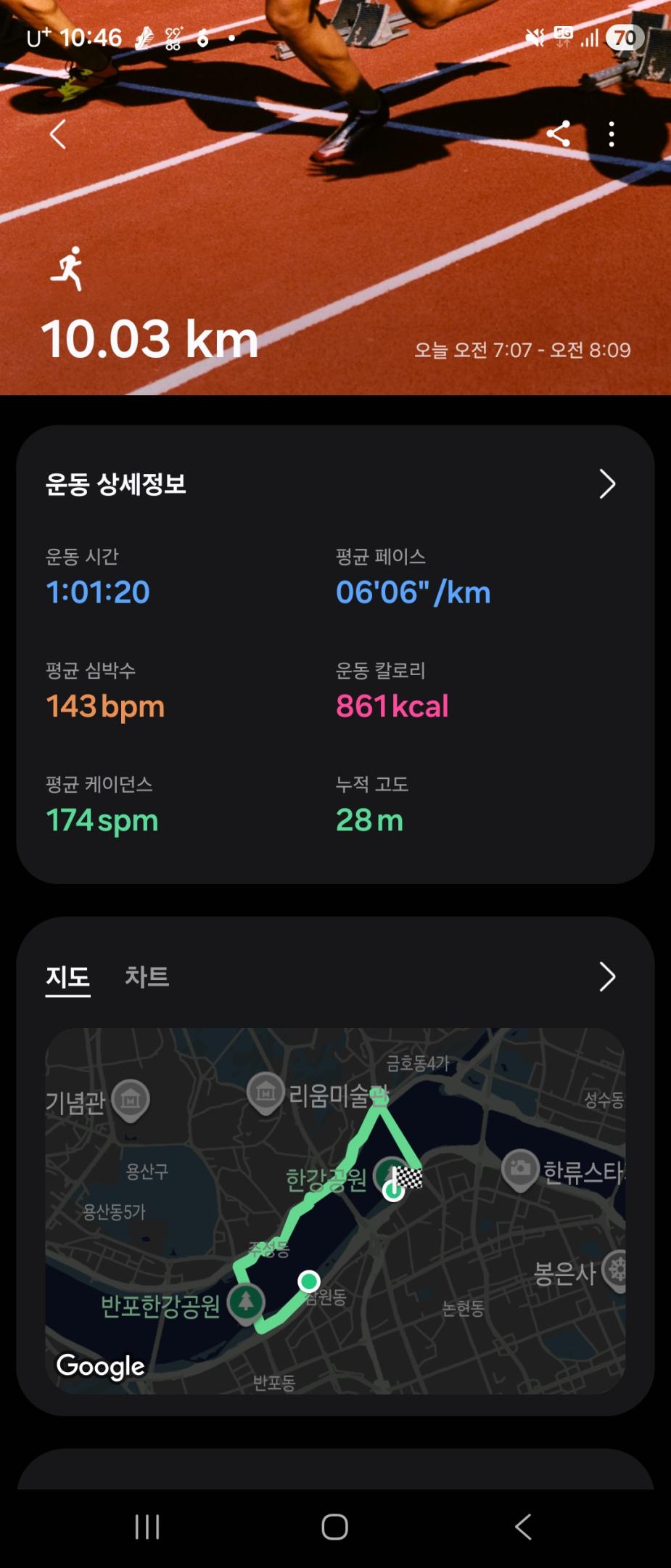Open Google Maps via the Google logo
The height and width of the screenshot is (1568, 671).
point(100,1365)
